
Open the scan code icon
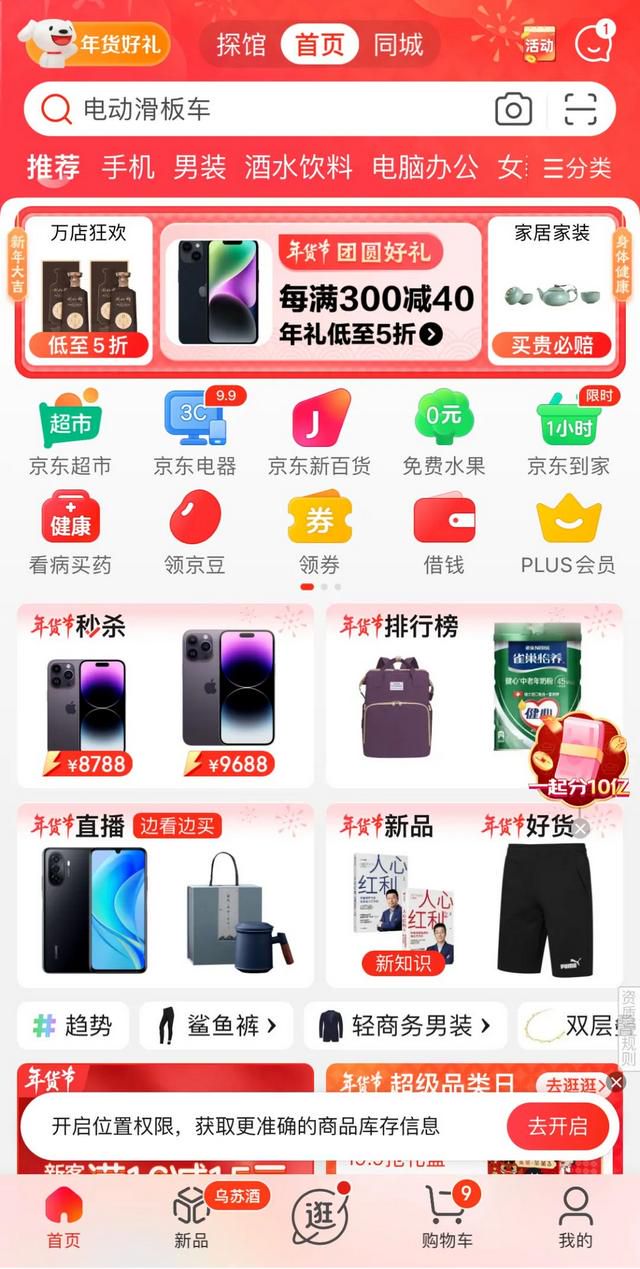pos(580,108)
